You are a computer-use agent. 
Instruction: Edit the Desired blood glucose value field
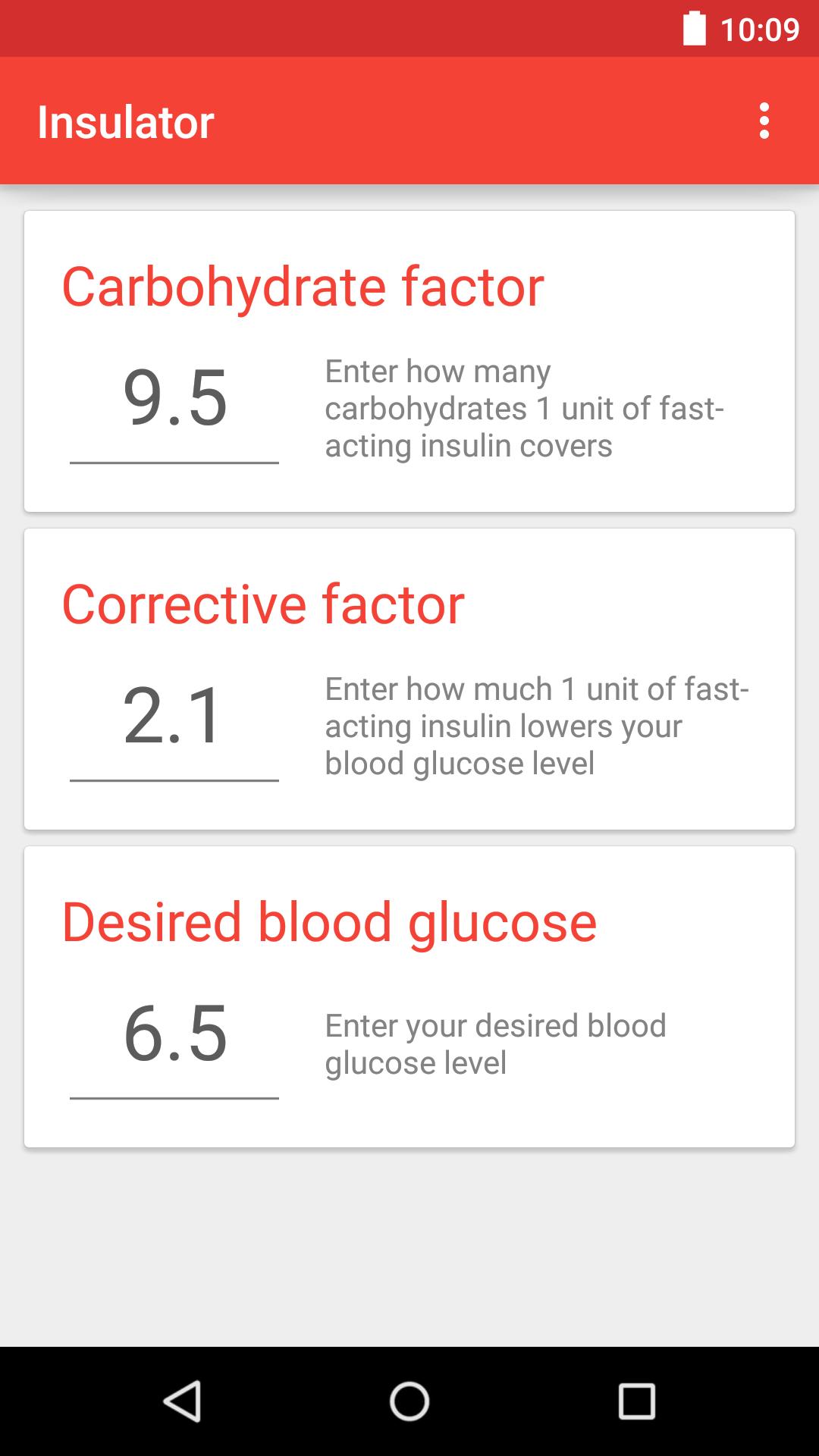pyautogui.click(x=174, y=1035)
